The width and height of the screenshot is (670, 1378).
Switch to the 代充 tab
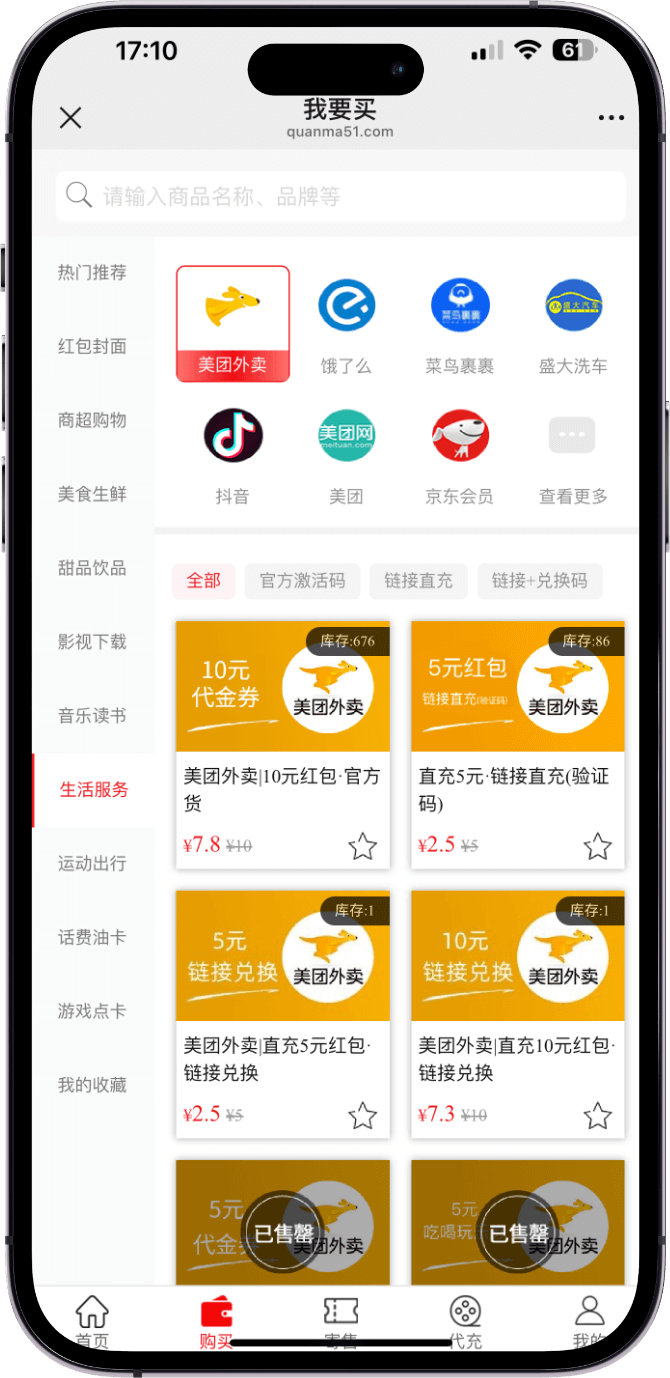pos(465,1320)
